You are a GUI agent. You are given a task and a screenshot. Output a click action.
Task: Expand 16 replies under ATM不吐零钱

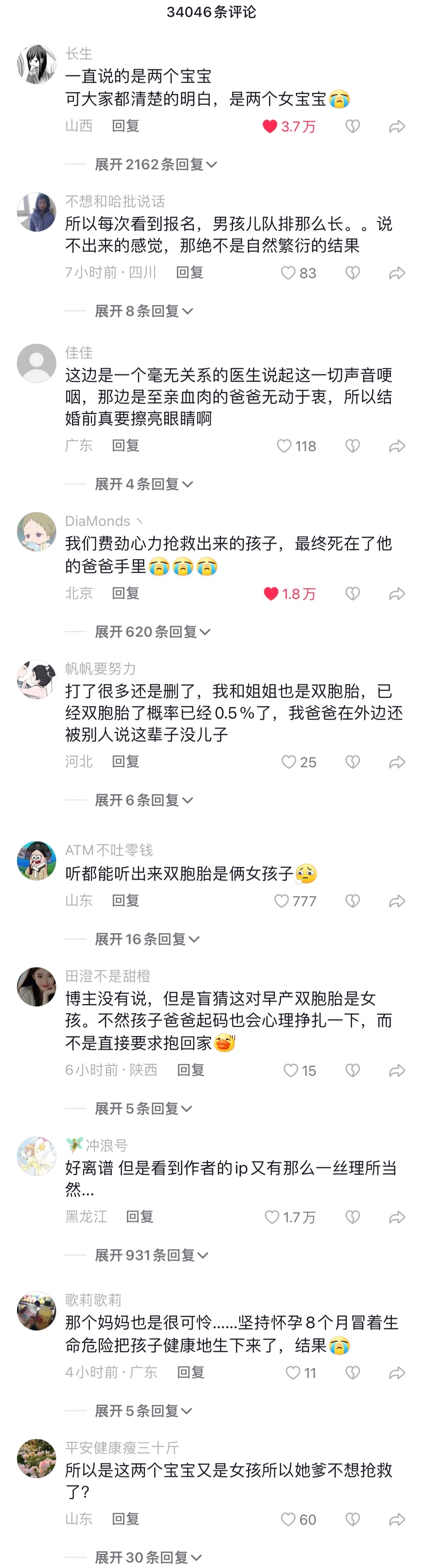click(x=147, y=939)
